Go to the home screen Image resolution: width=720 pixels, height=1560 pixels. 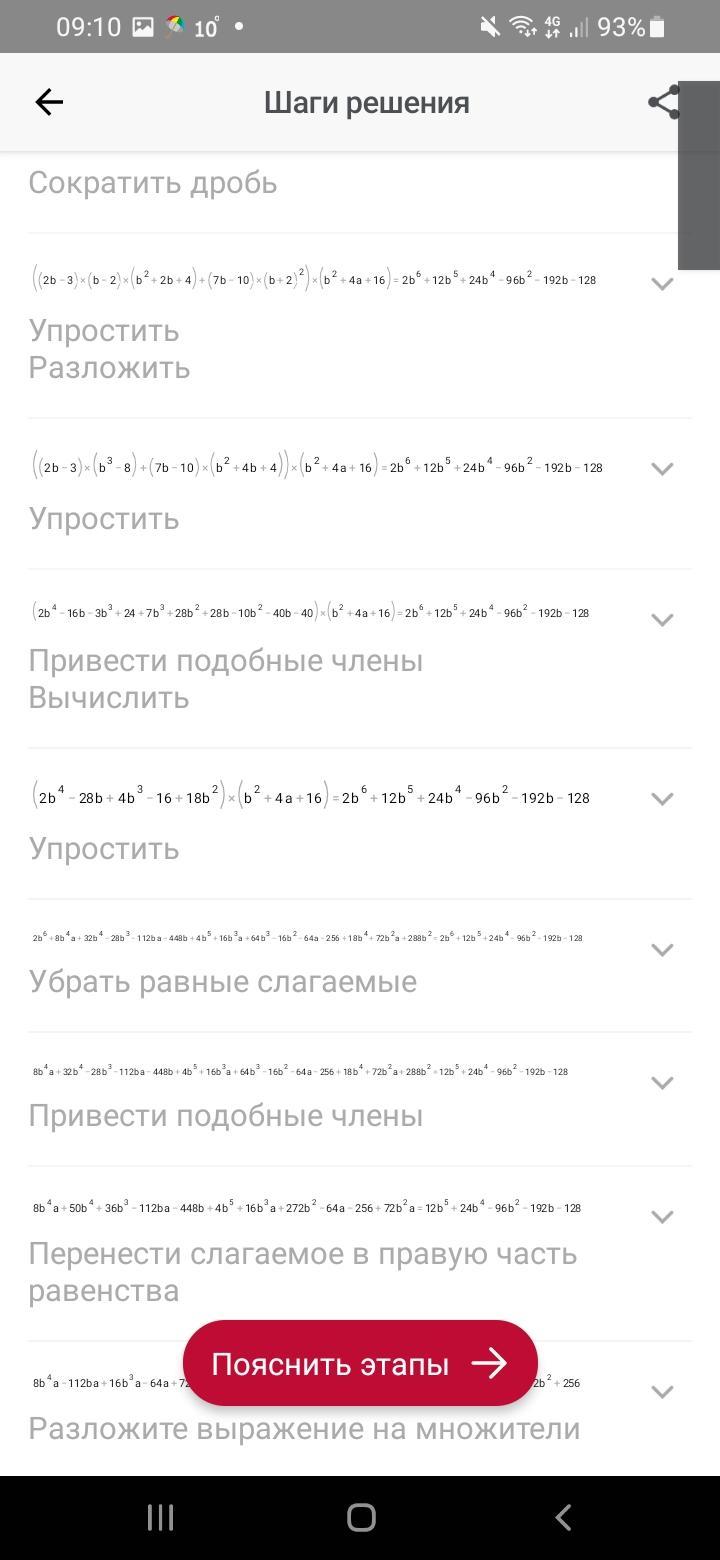point(361,1517)
